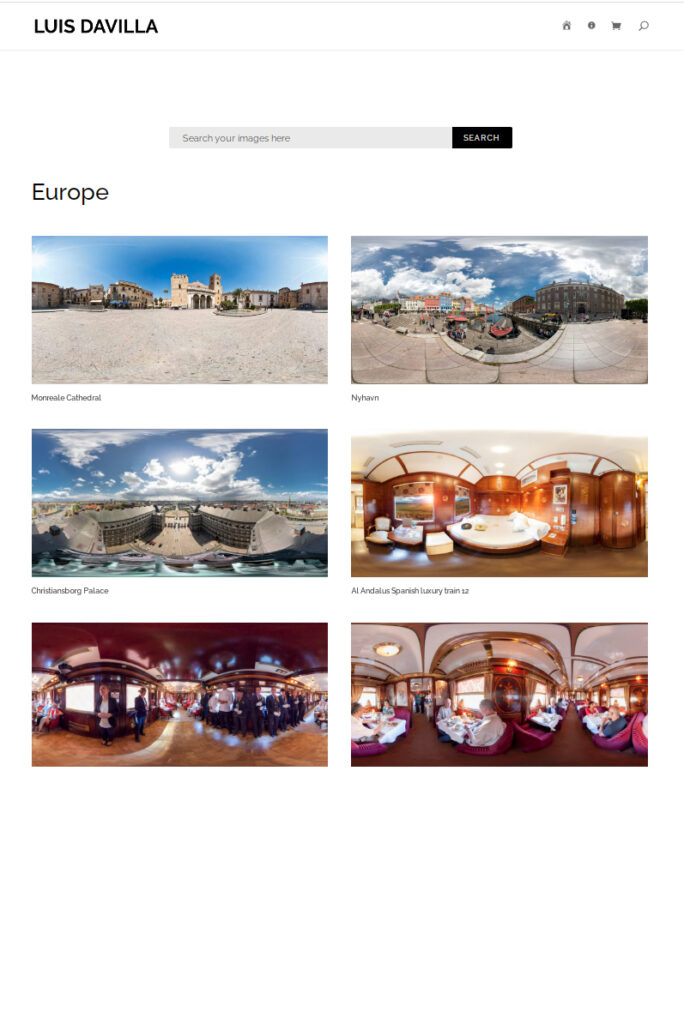The height and width of the screenshot is (1024, 684).
Task: Tap the black Search button
Action: 481,138
